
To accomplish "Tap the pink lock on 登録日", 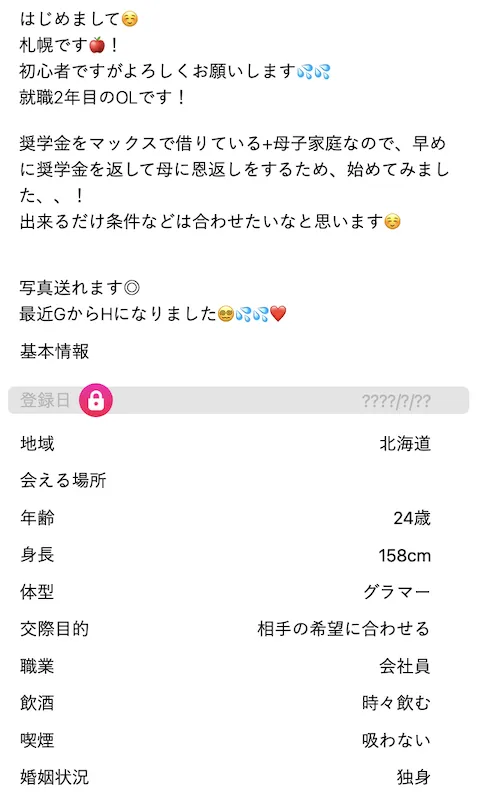I will (96, 400).
